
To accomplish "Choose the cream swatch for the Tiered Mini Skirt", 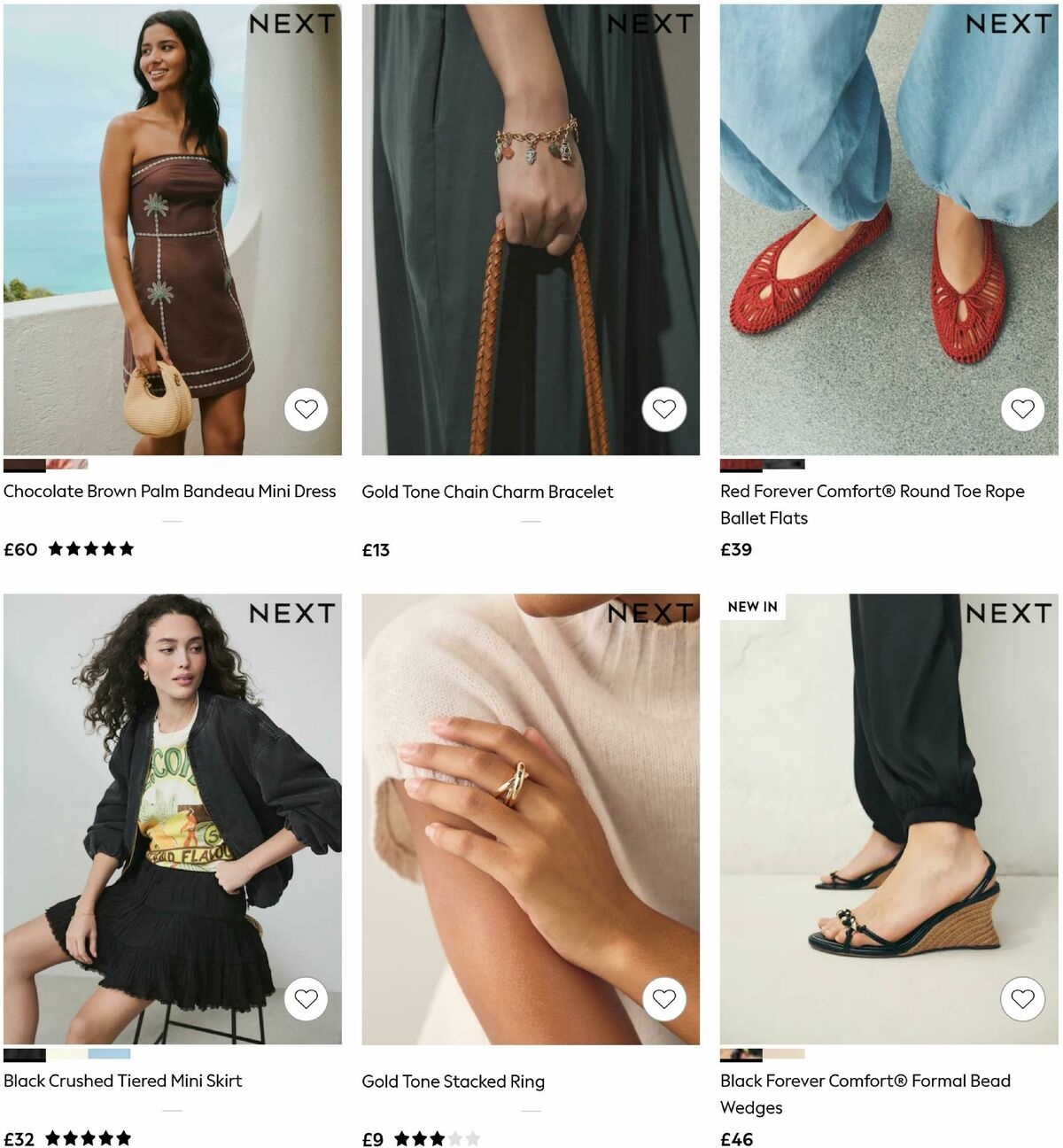I will point(67,1054).
